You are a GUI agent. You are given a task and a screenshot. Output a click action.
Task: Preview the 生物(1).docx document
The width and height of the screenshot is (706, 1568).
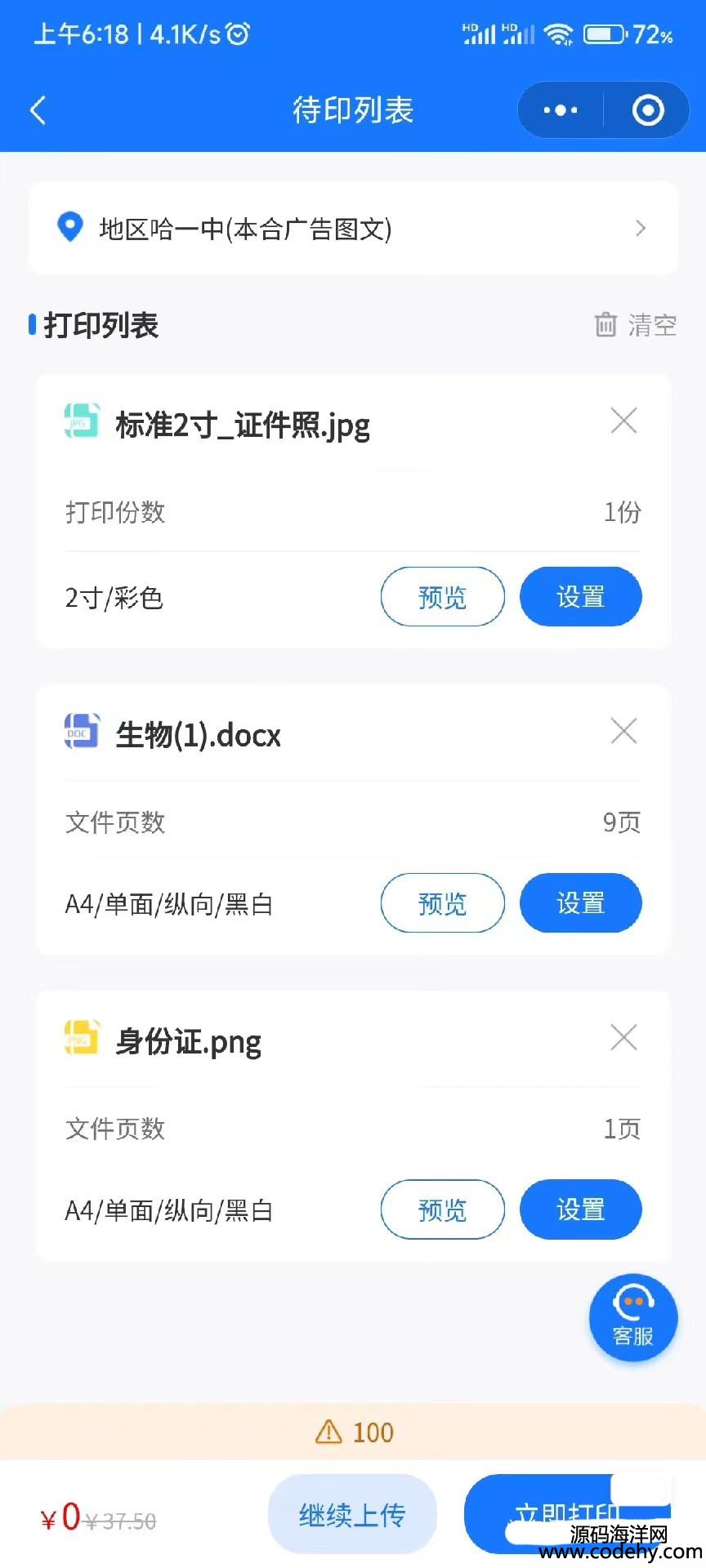click(442, 903)
